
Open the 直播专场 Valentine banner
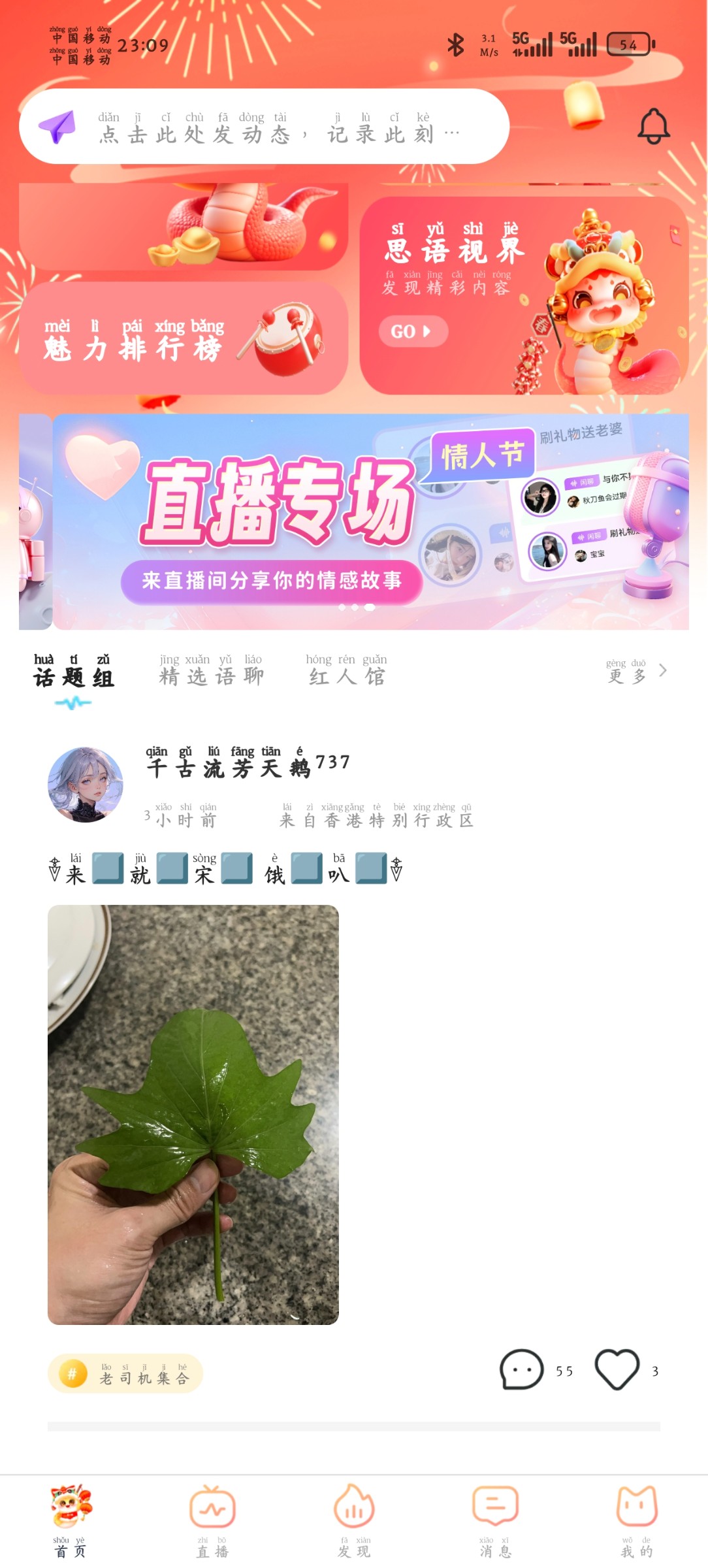pyautogui.click(x=370, y=521)
